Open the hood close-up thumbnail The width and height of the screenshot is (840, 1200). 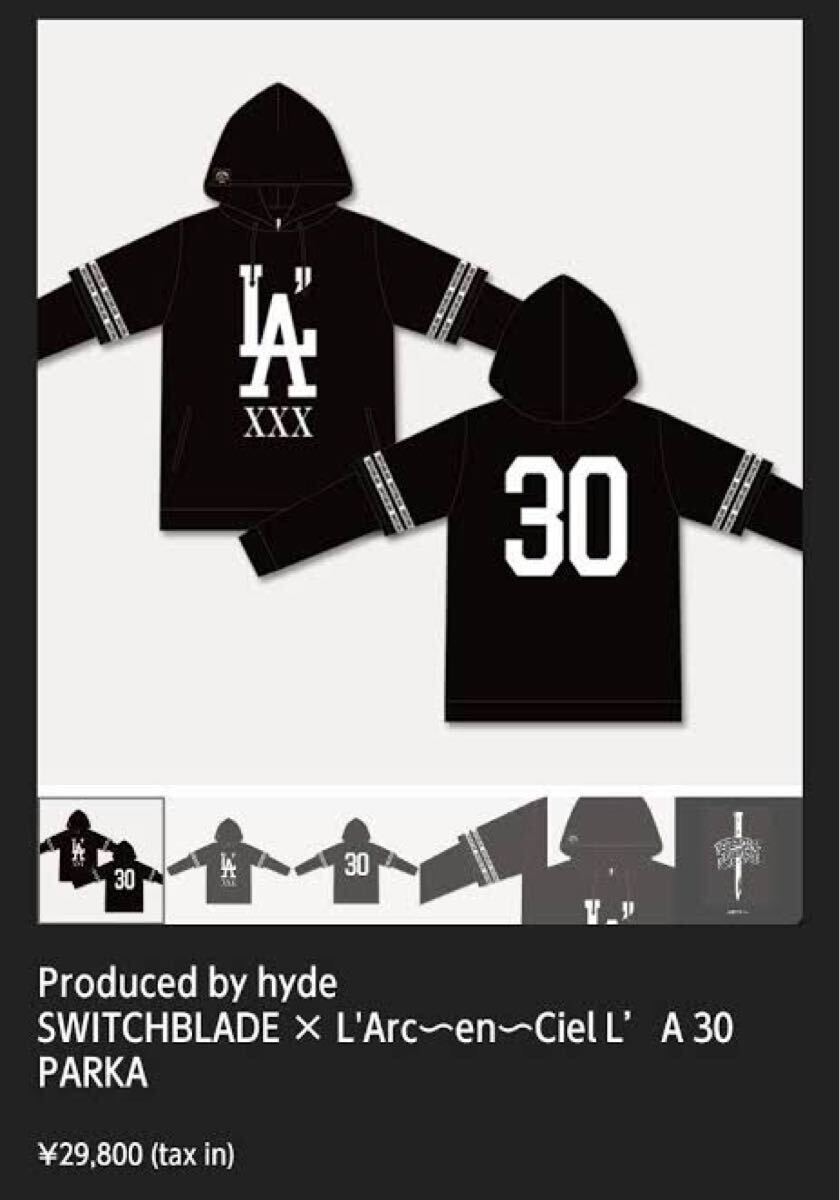(x=611, y=860)
